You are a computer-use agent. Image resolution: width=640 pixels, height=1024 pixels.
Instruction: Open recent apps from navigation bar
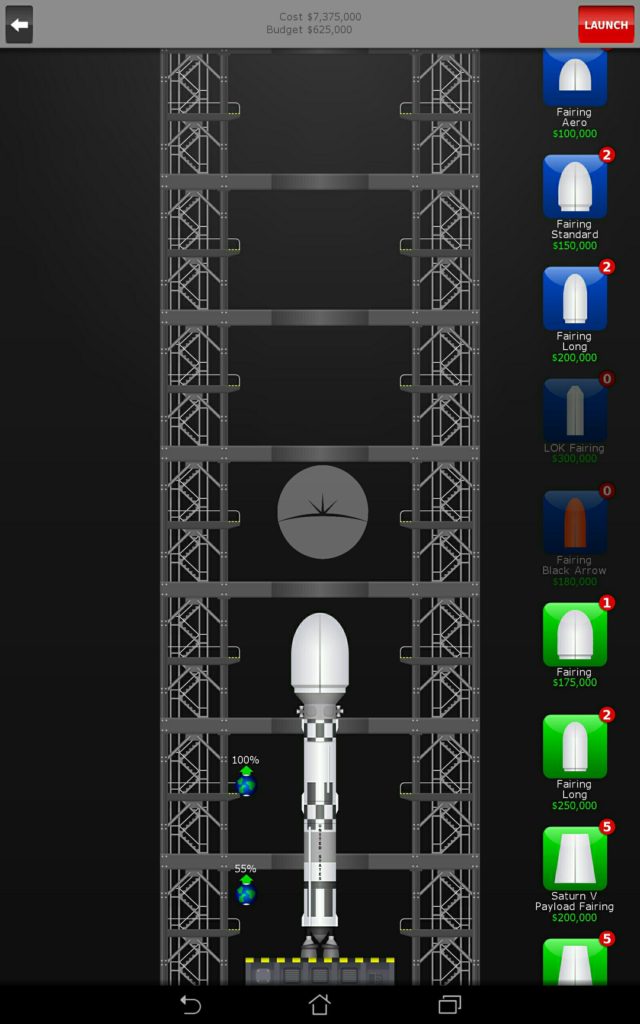(449, 1004)
